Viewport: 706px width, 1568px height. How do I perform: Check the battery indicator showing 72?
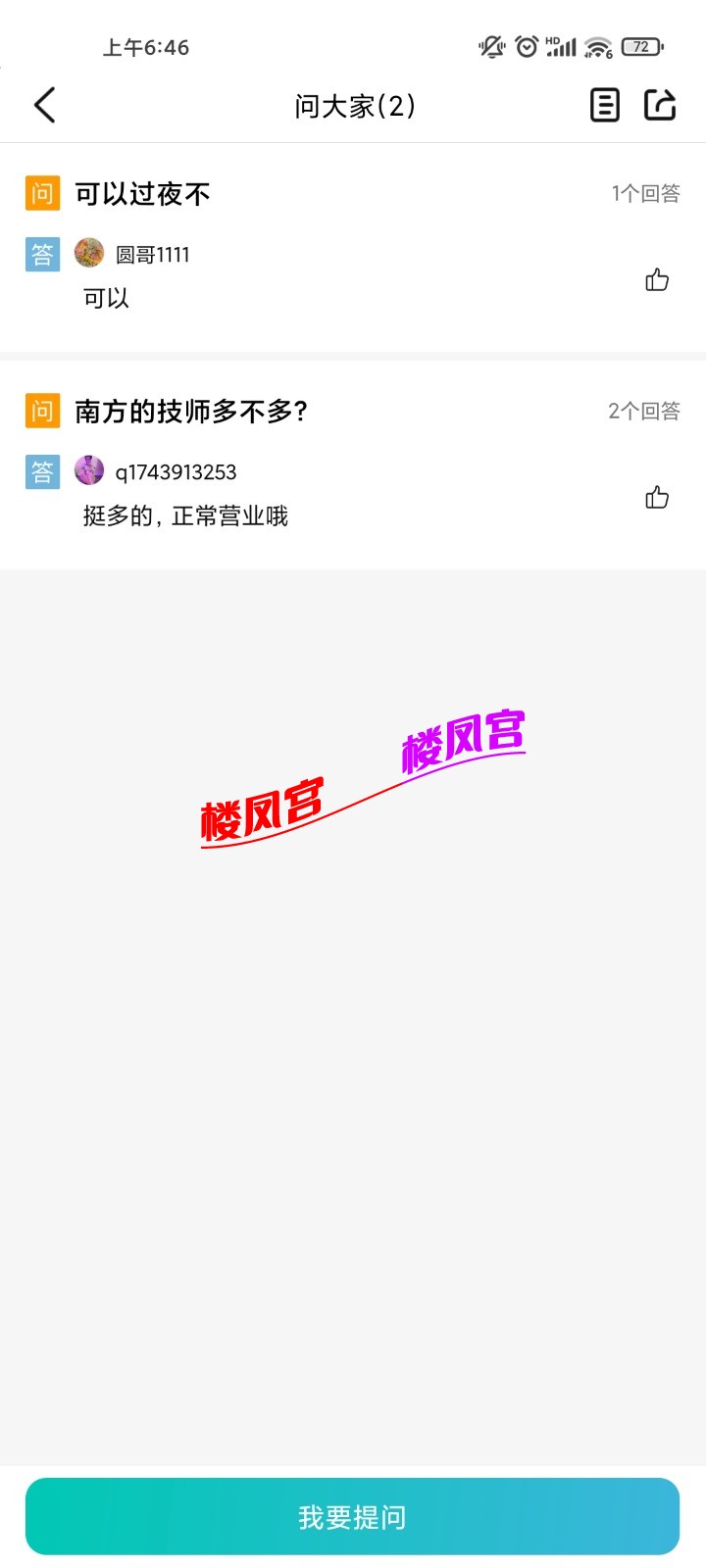click(642, 46)
